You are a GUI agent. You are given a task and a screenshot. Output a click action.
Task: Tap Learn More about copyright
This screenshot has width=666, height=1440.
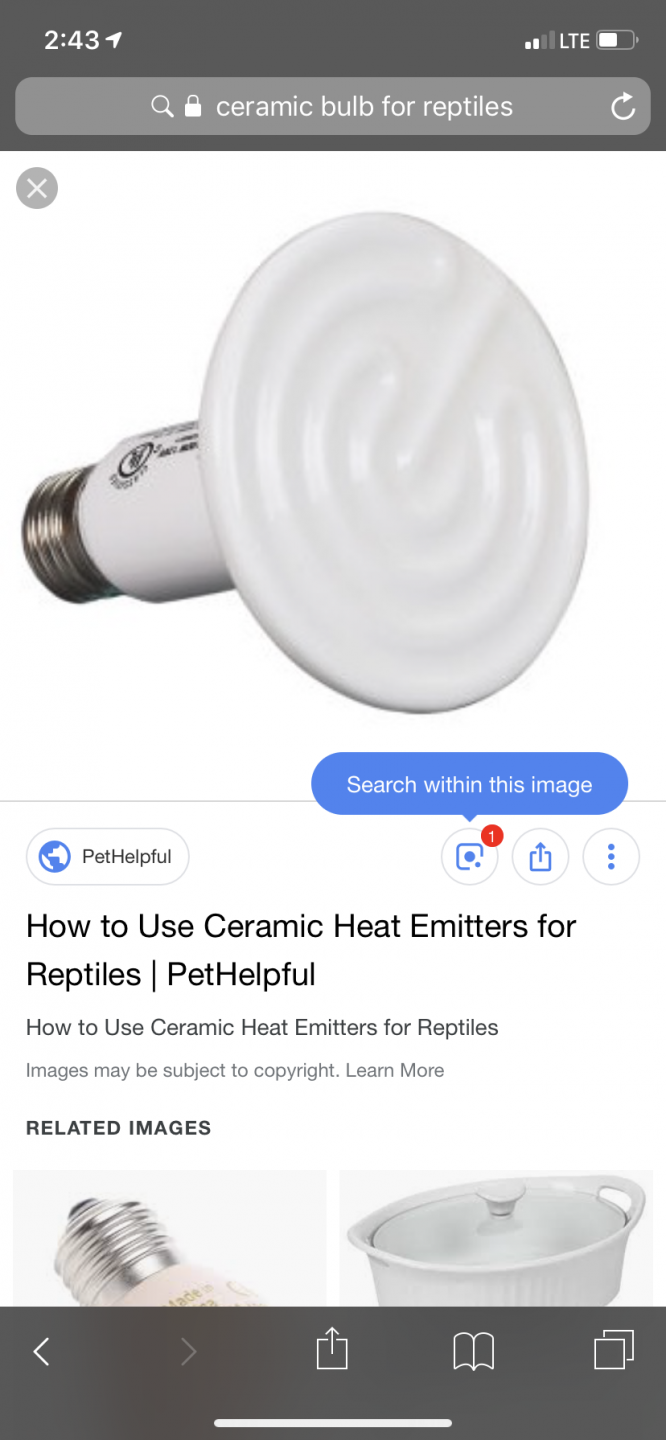tap(395, 1070)
